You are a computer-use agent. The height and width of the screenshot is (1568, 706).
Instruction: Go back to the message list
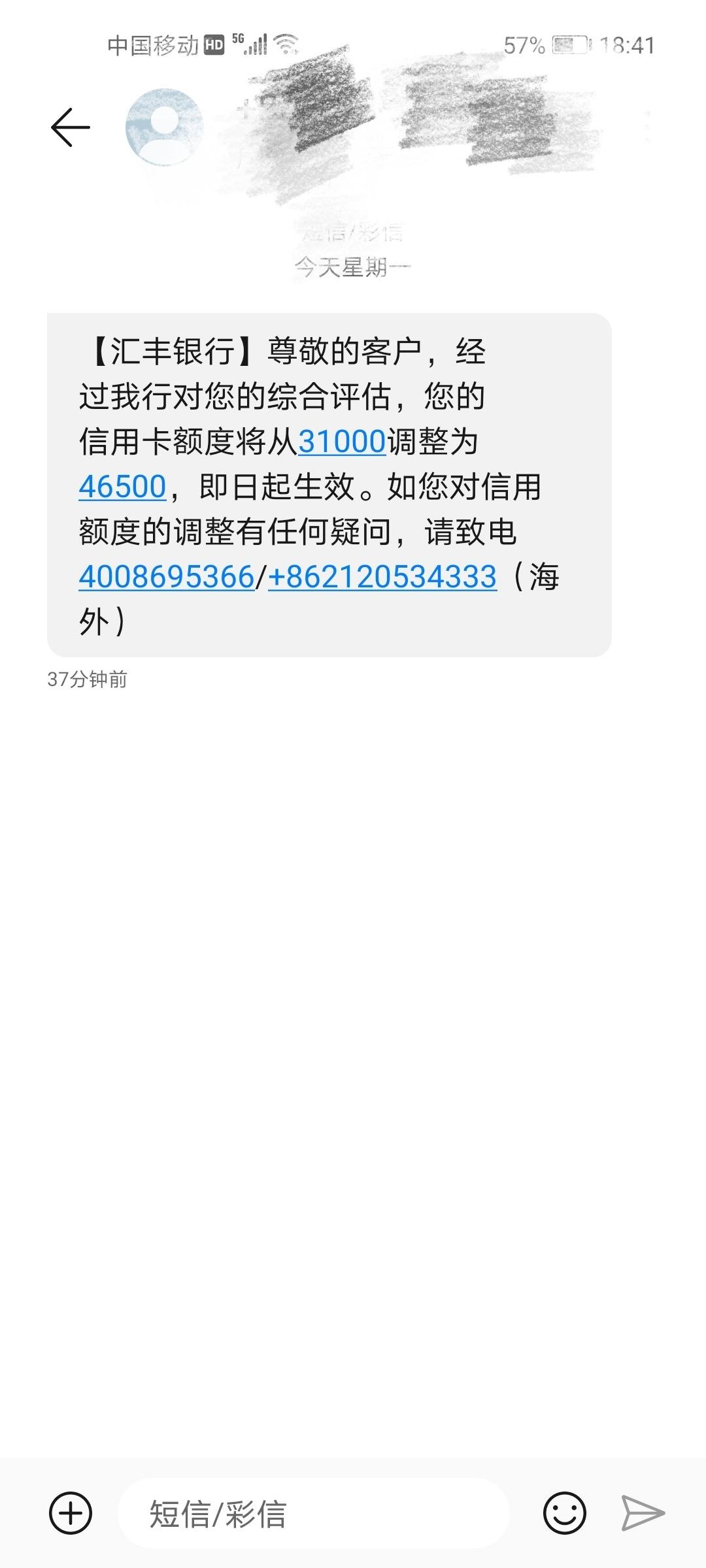pyautogui.click(x=70, y=127)
